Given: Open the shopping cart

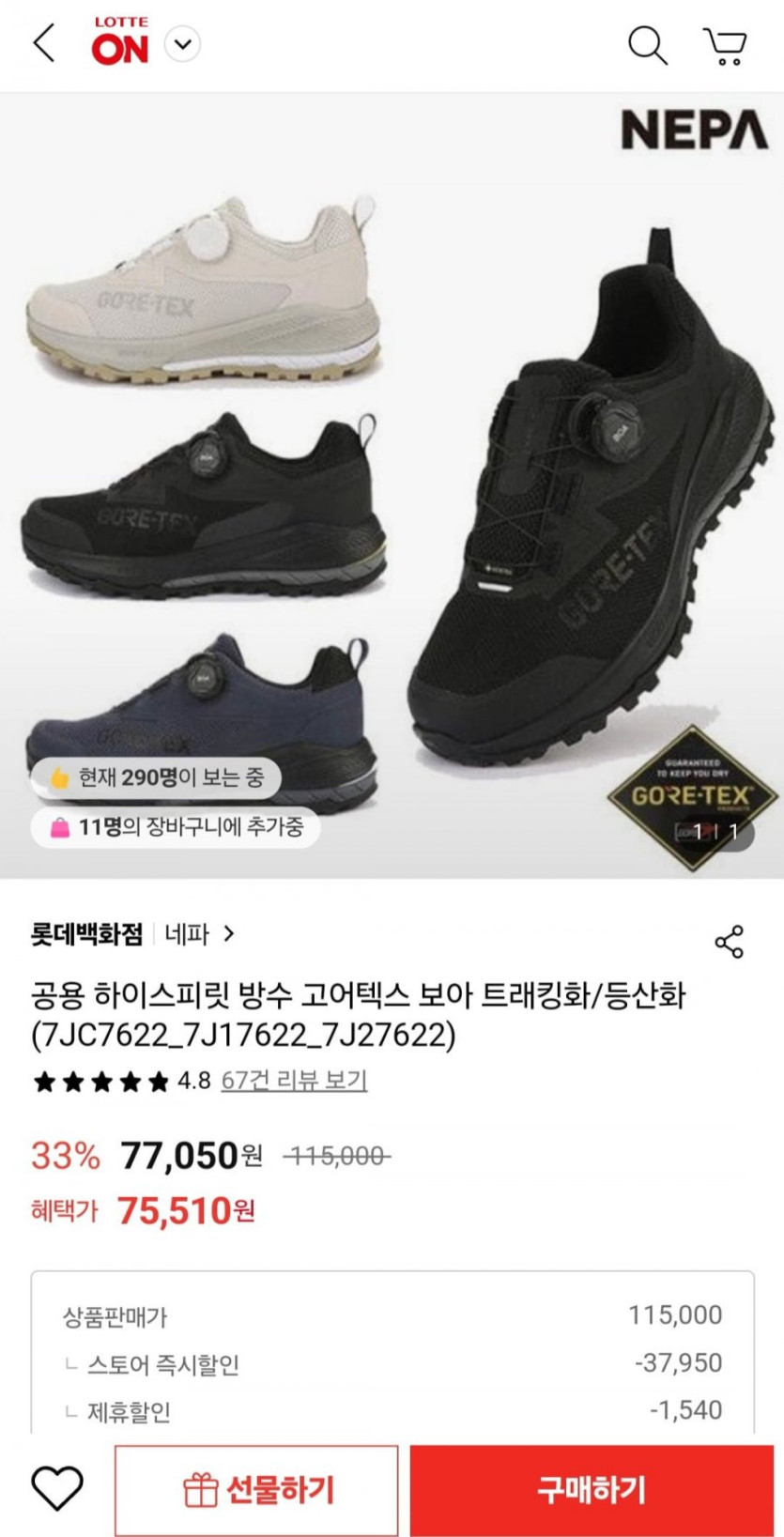Looking at the screenshot, I should [725, 45].
